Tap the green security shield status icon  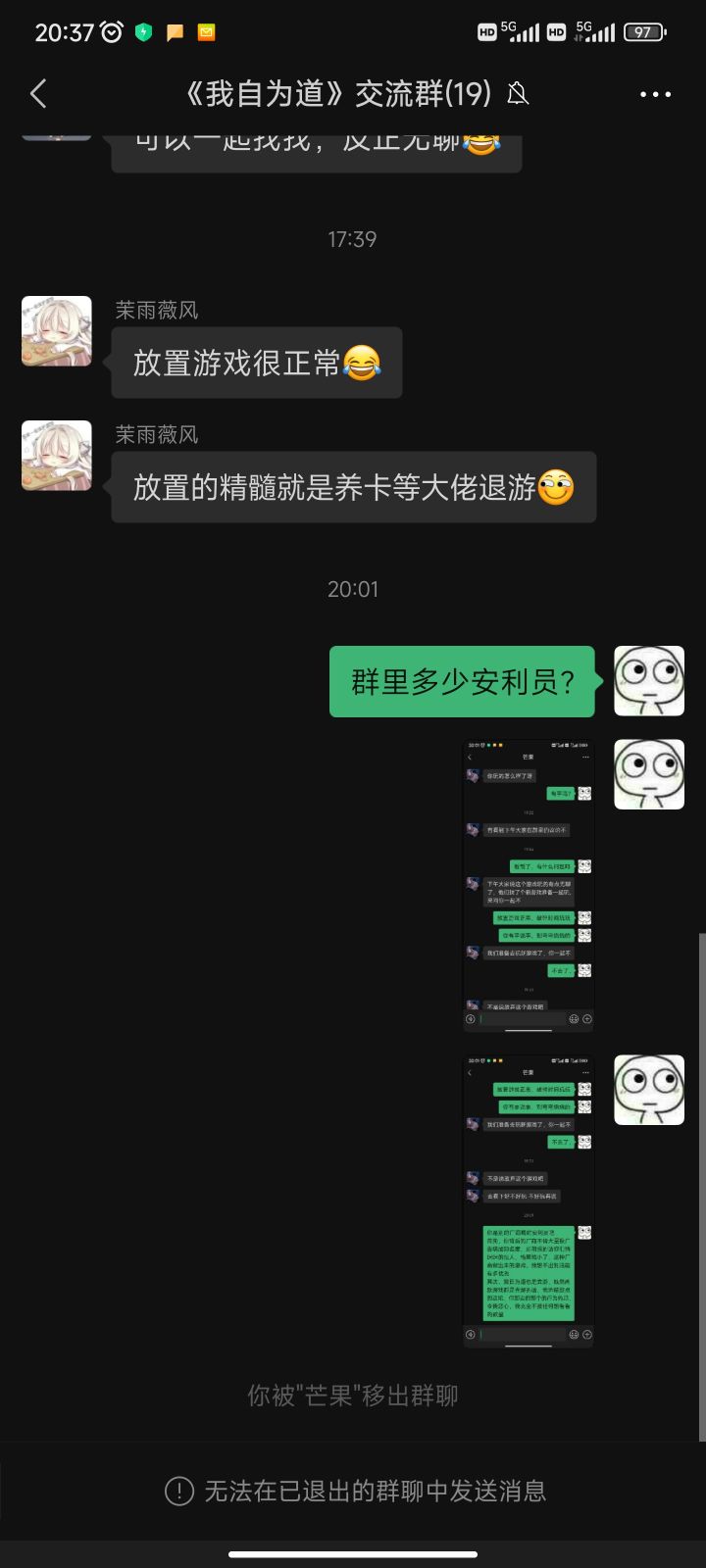coord(143,32)
